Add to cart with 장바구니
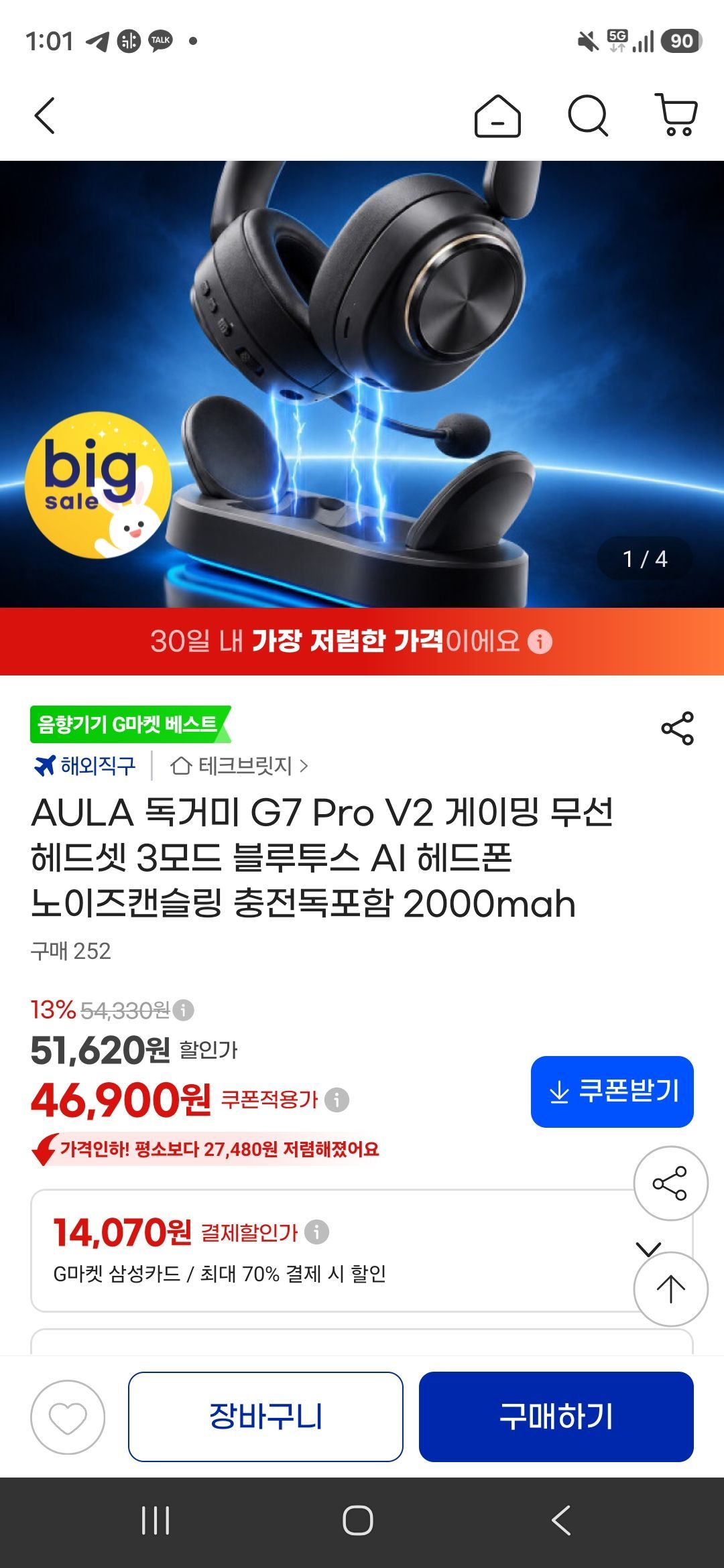Screen dimensions: 724x1568 coord(265,1417)
